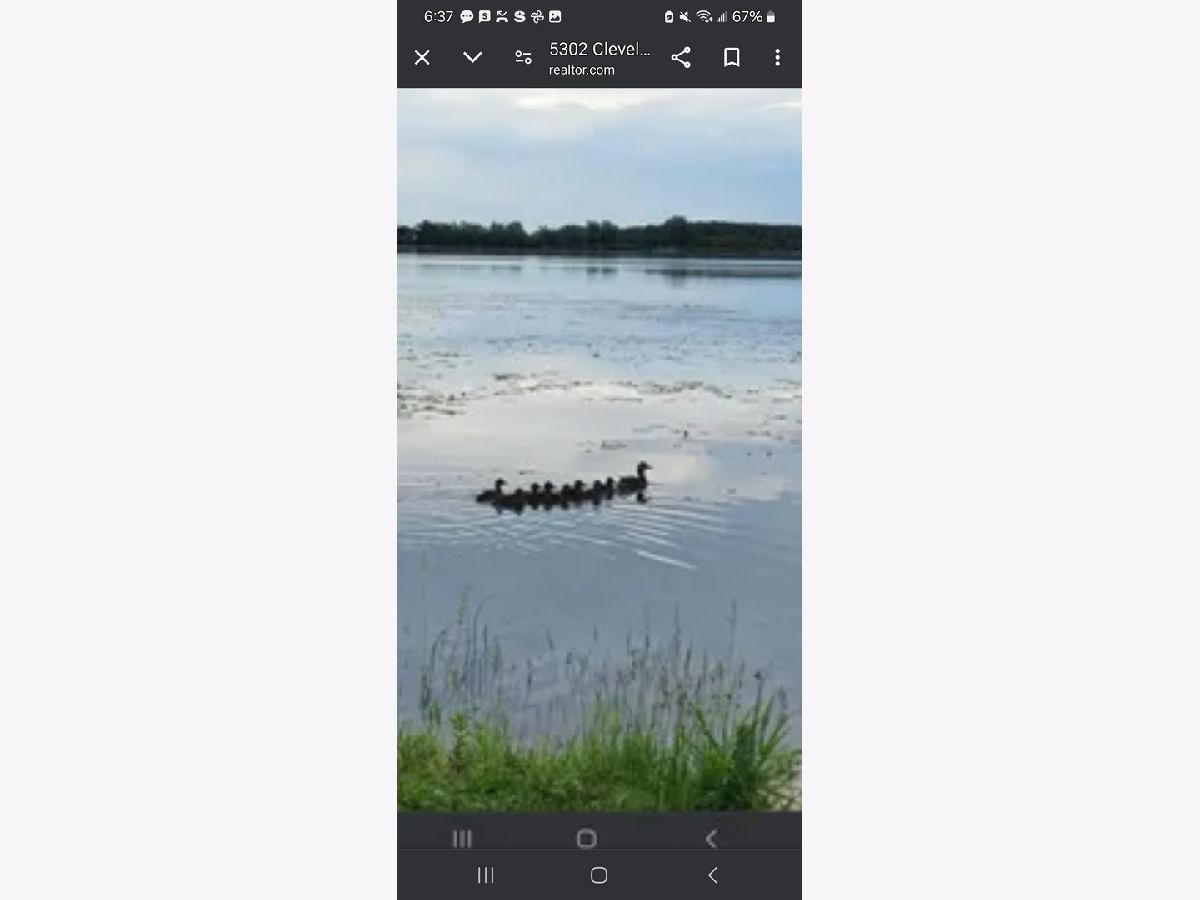Viewport: 1200px width, 900px height.
Task: Go back using system back button
Action: click(713, 875)
